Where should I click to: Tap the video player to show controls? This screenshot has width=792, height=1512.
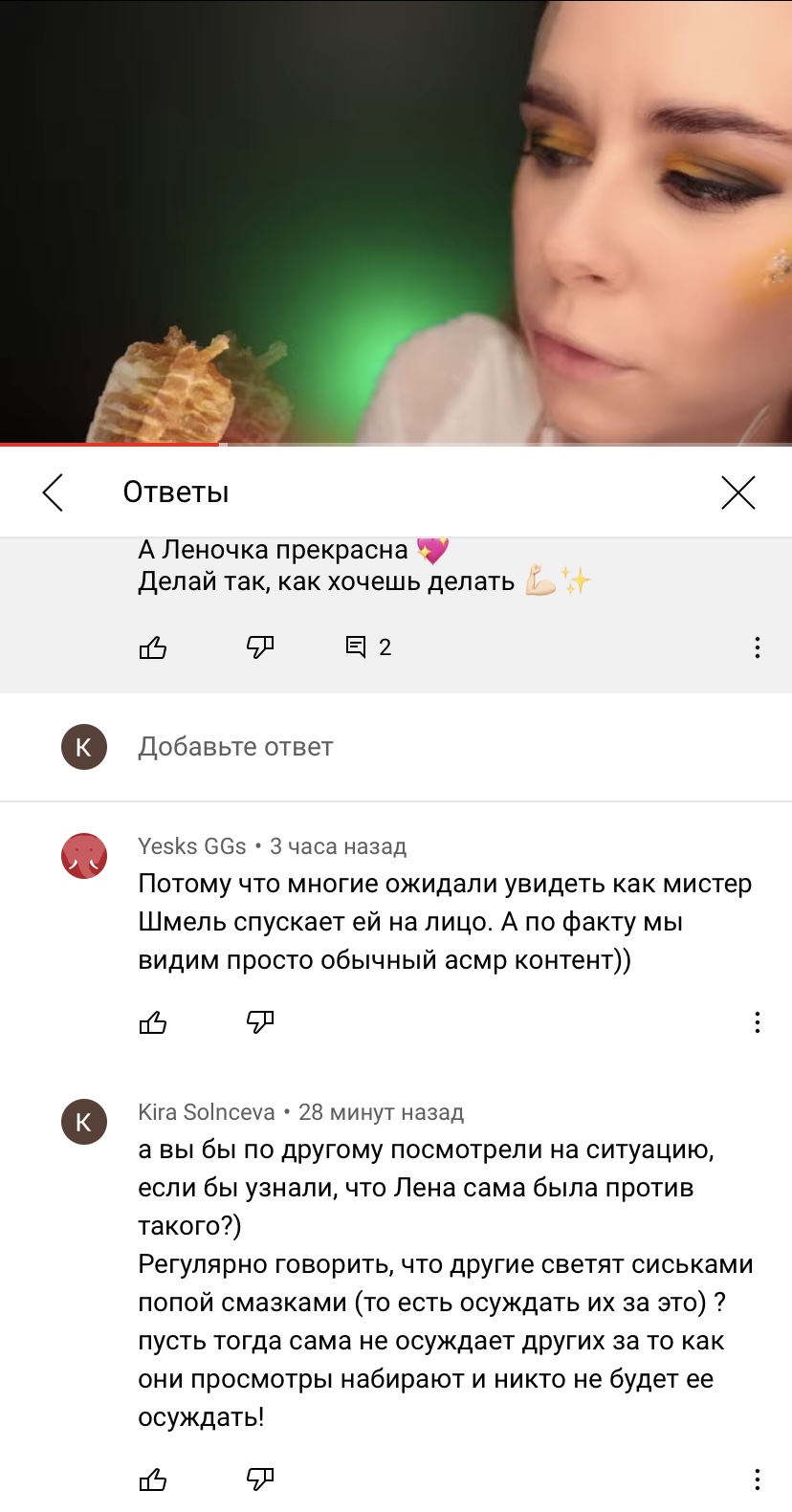396,222
